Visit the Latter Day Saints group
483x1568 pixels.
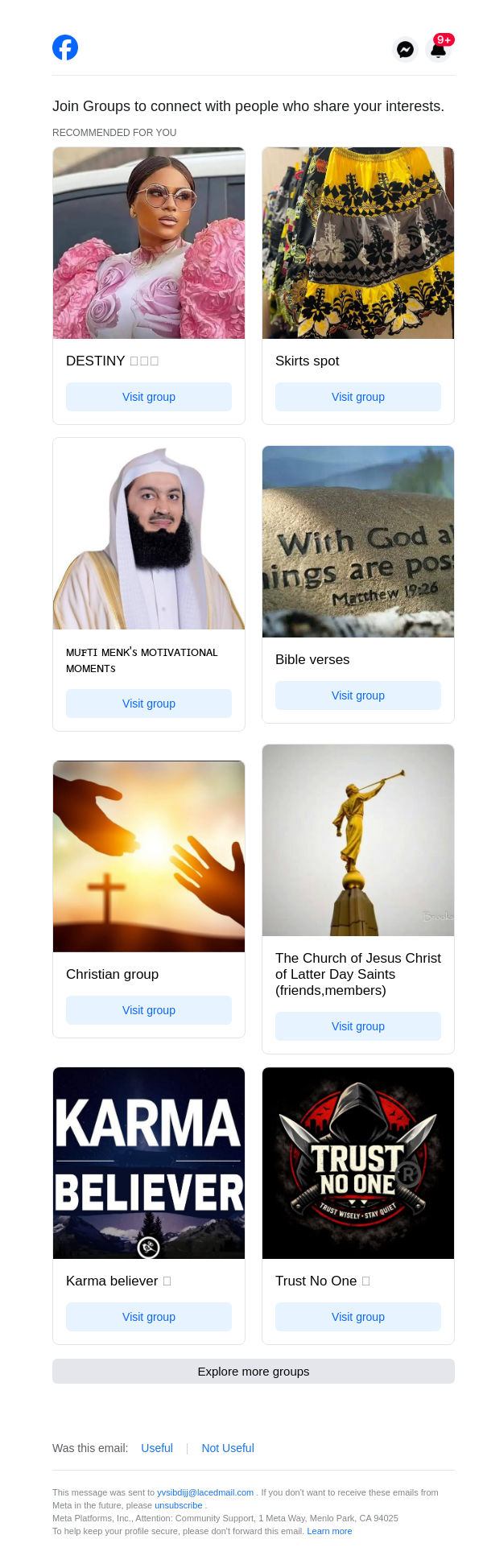coord(358,1026)
